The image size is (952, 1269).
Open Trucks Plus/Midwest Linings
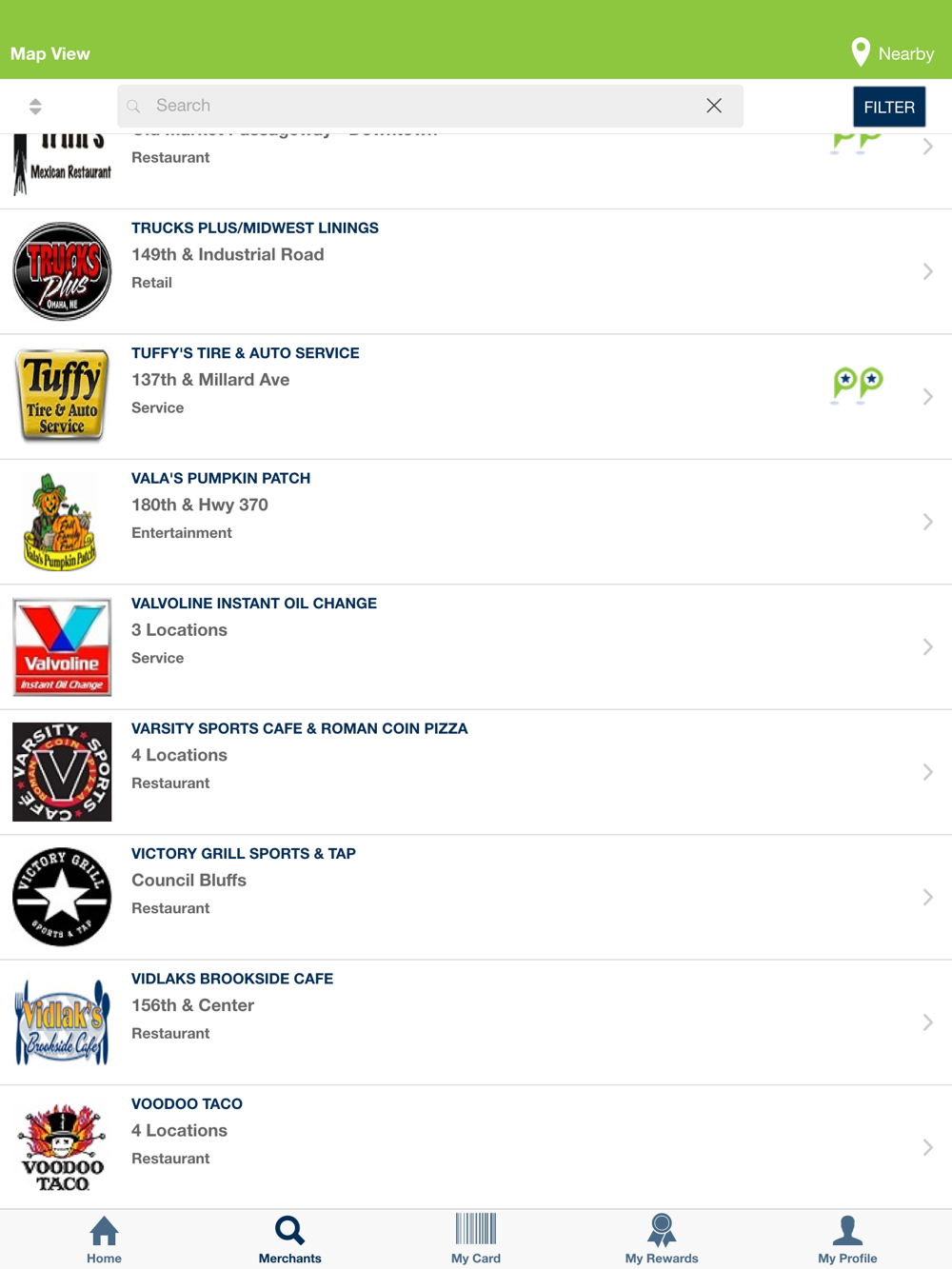point(476,271)
